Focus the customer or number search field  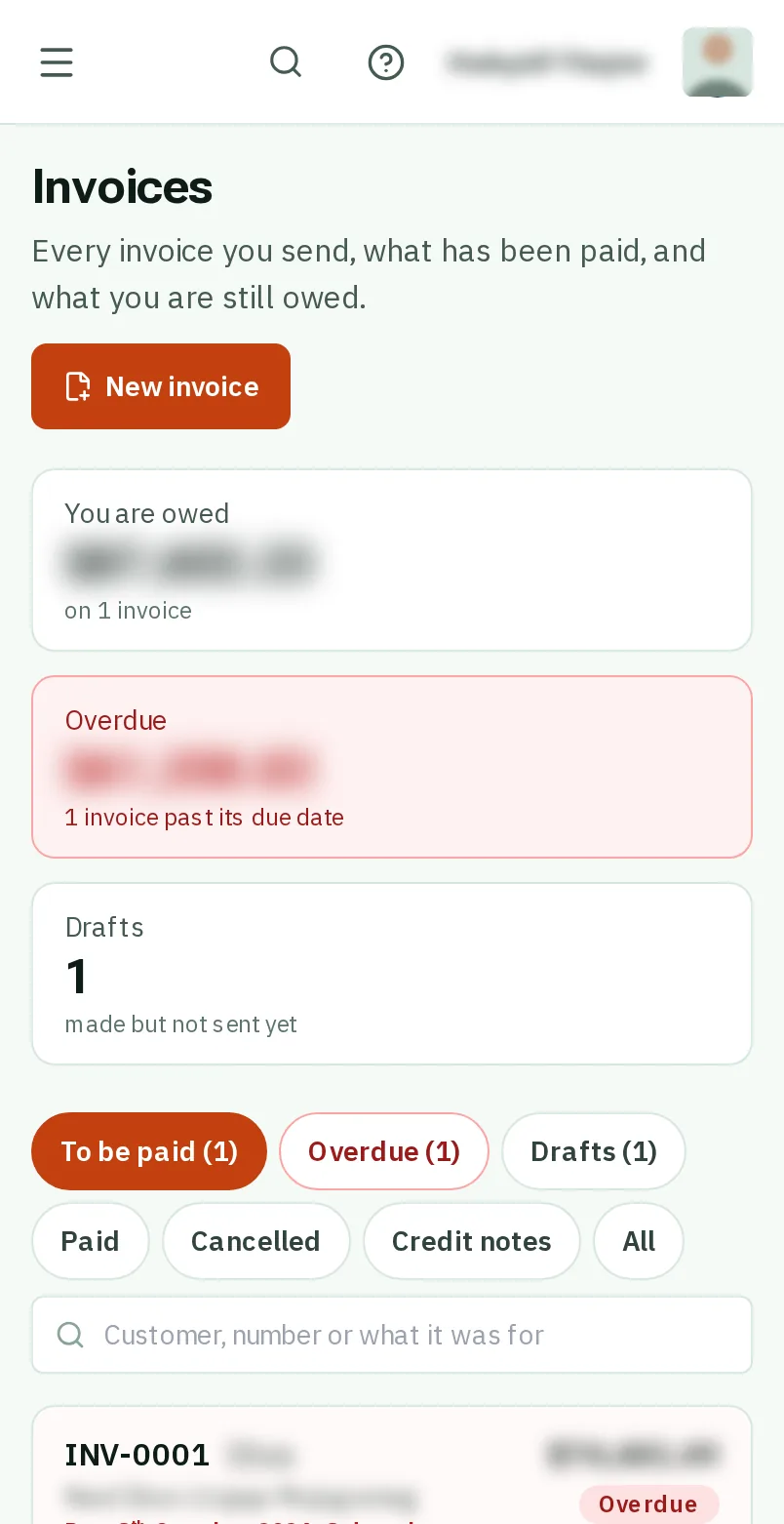(392, 1335)
